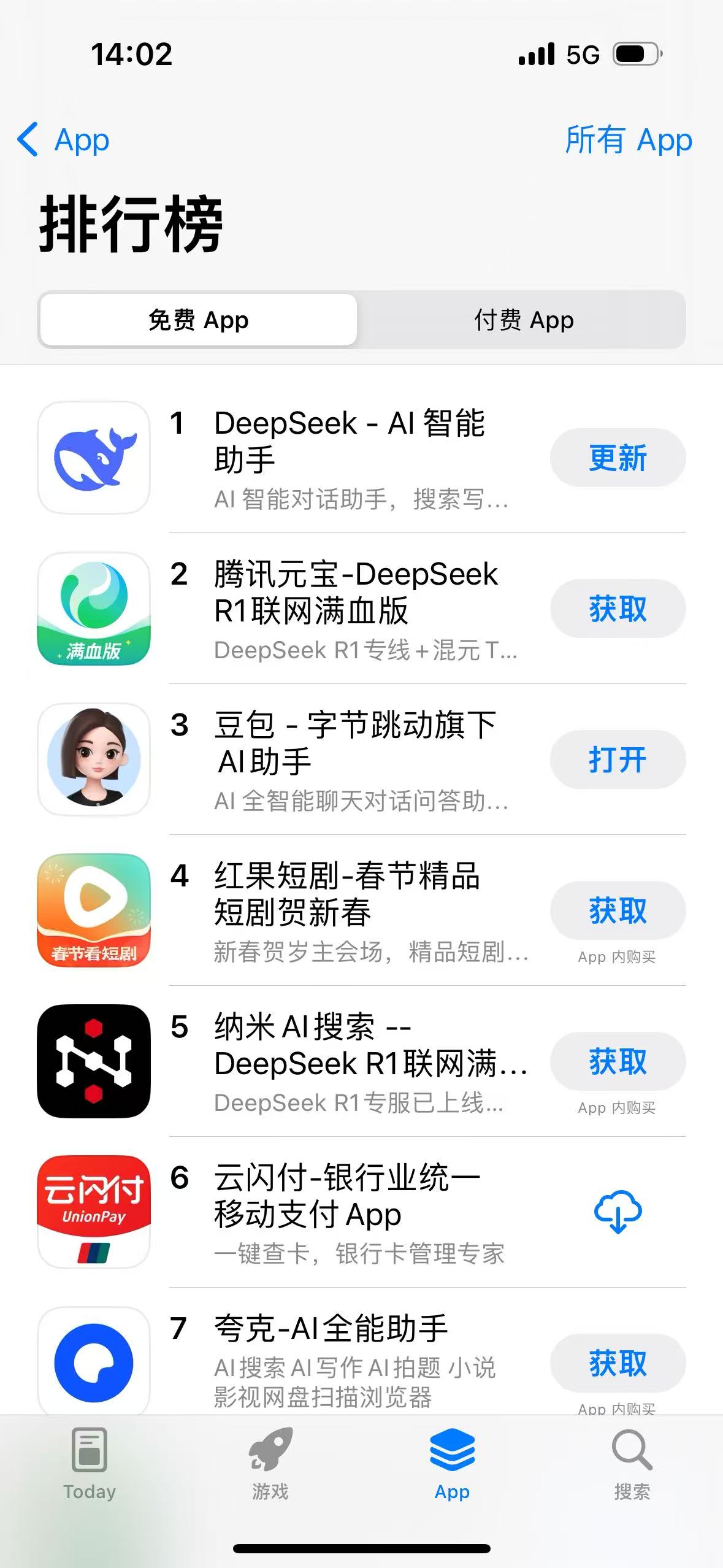Screen dimensions: 723x1568
Task: Get the 纳米AI搜索 app
Action: click(618, 1061)
